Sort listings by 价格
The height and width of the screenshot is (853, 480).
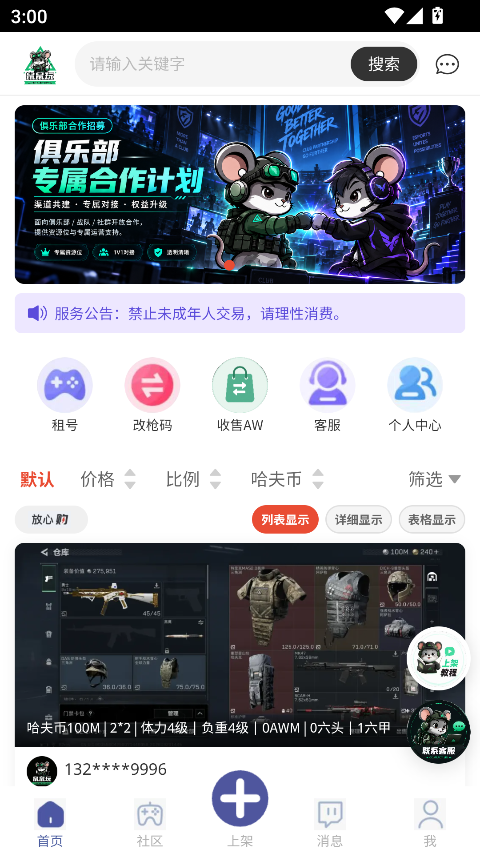108,479
